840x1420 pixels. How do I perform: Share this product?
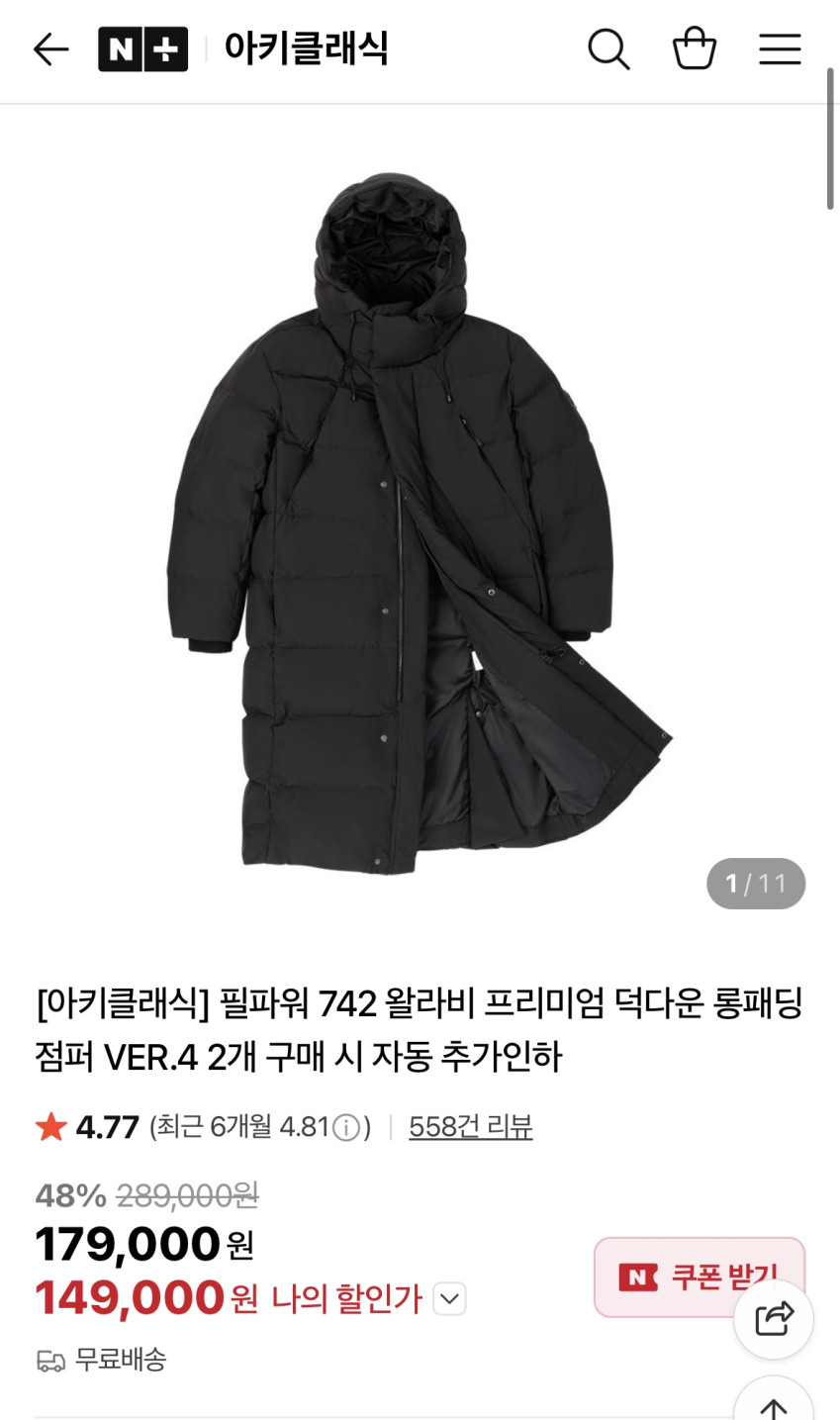click(774, 1319)
